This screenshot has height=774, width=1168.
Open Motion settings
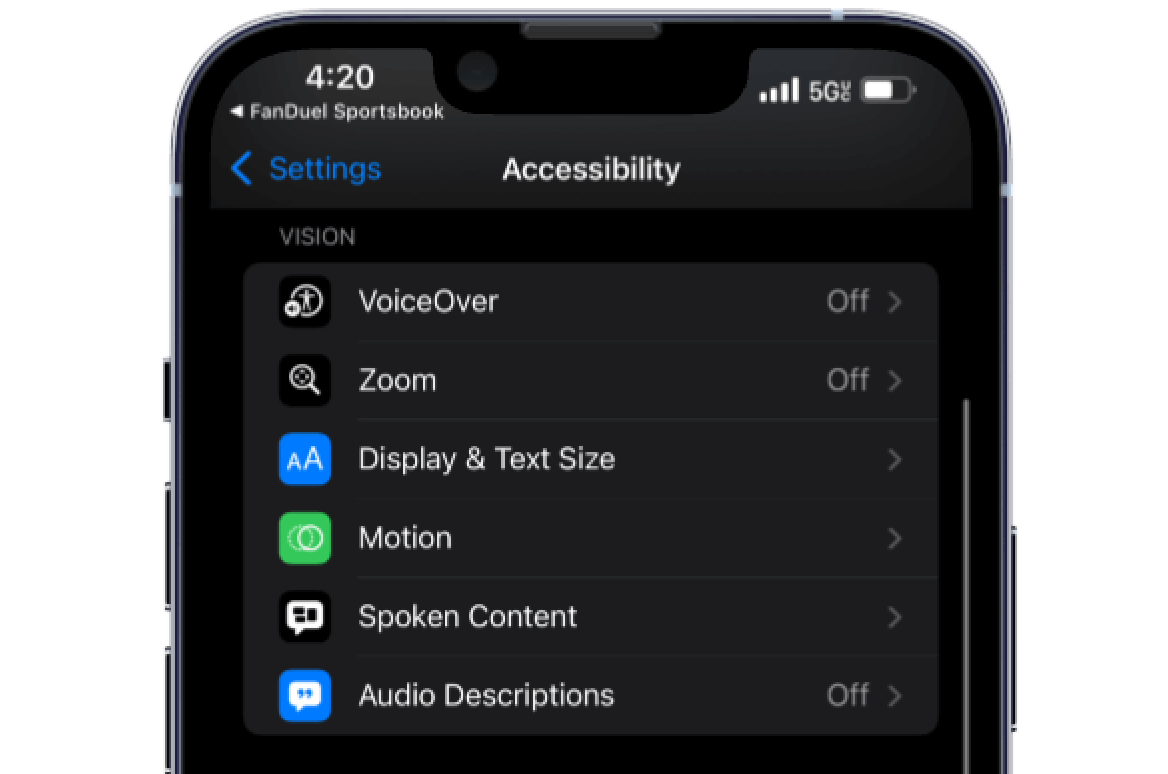point(590,538)
